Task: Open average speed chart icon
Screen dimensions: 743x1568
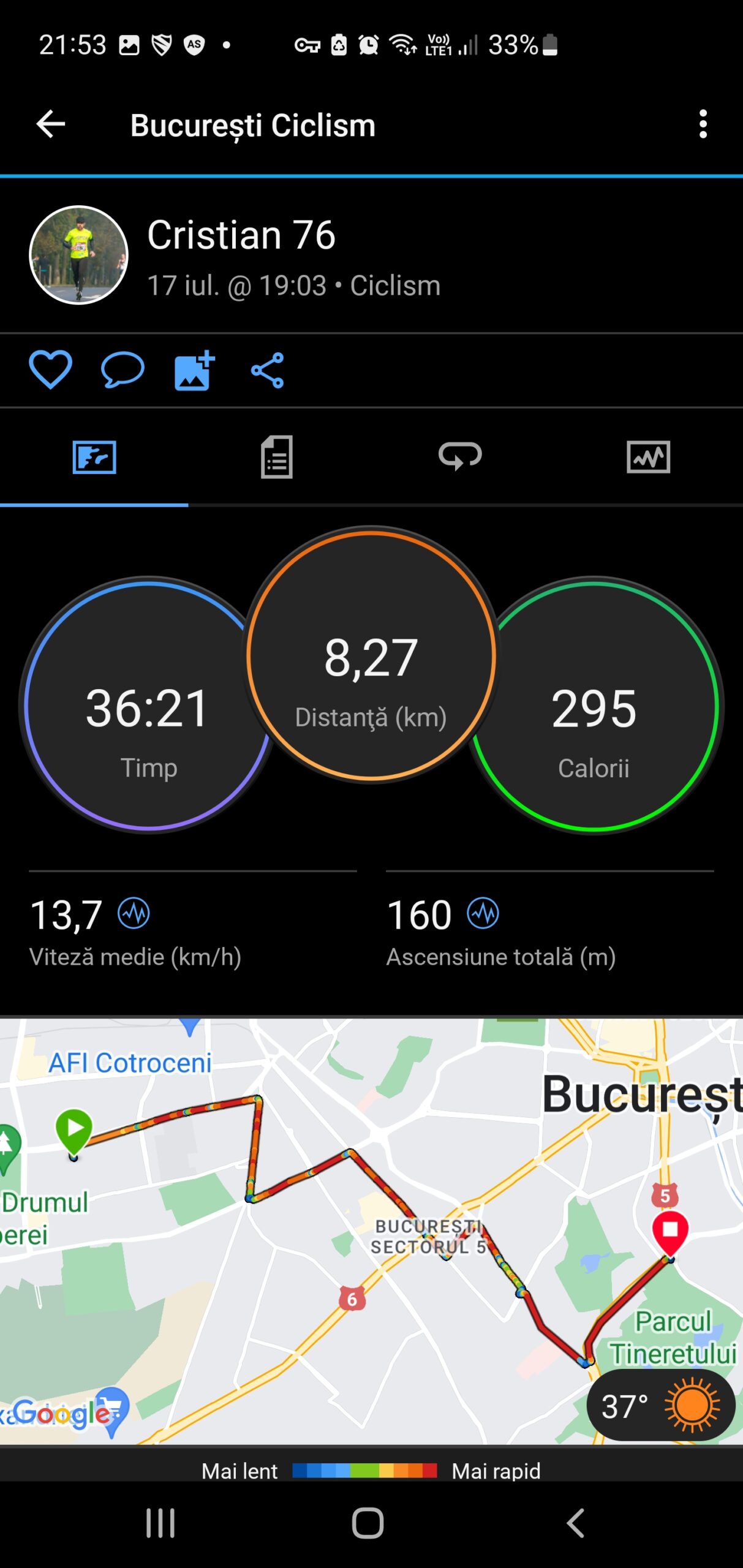Action: coord(134,913)
